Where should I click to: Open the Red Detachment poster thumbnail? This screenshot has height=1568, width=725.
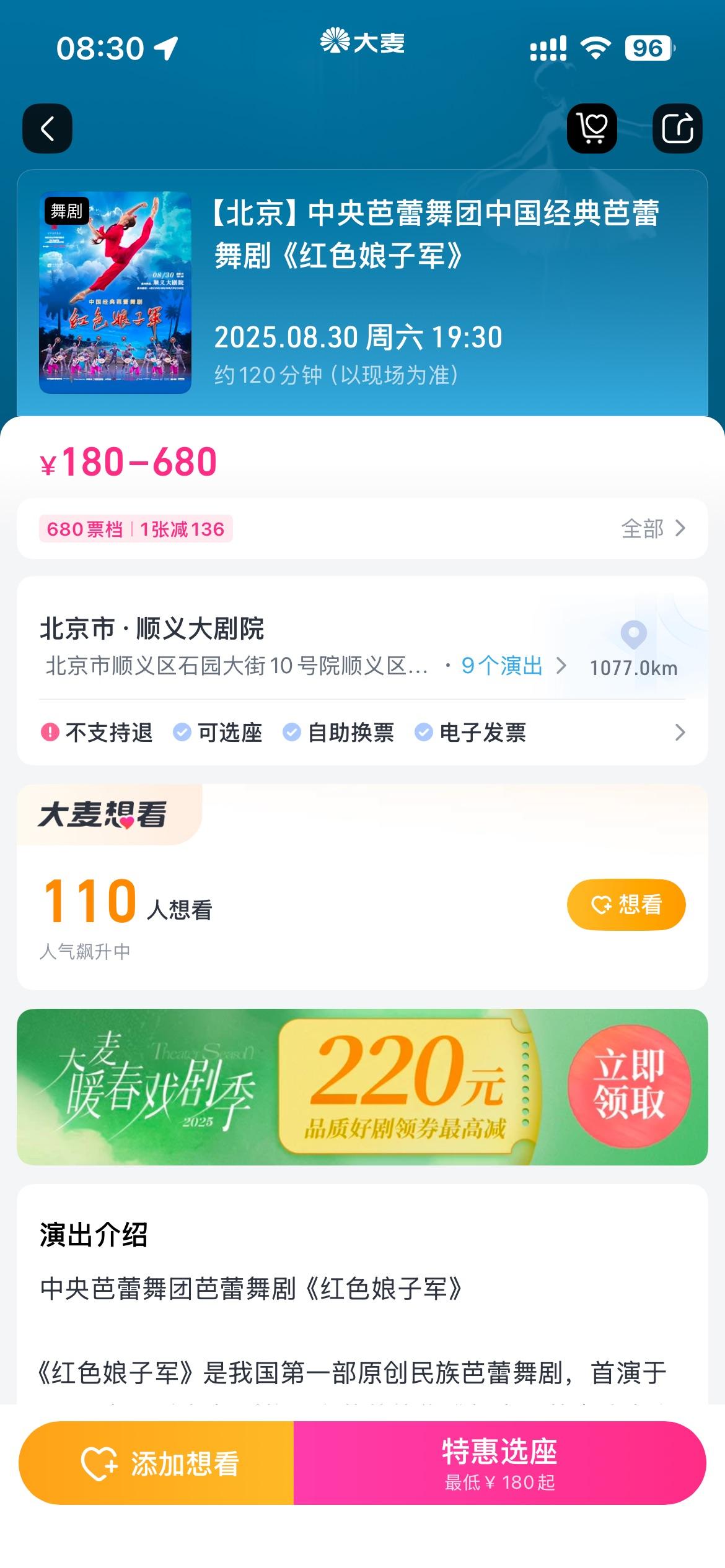115,293
